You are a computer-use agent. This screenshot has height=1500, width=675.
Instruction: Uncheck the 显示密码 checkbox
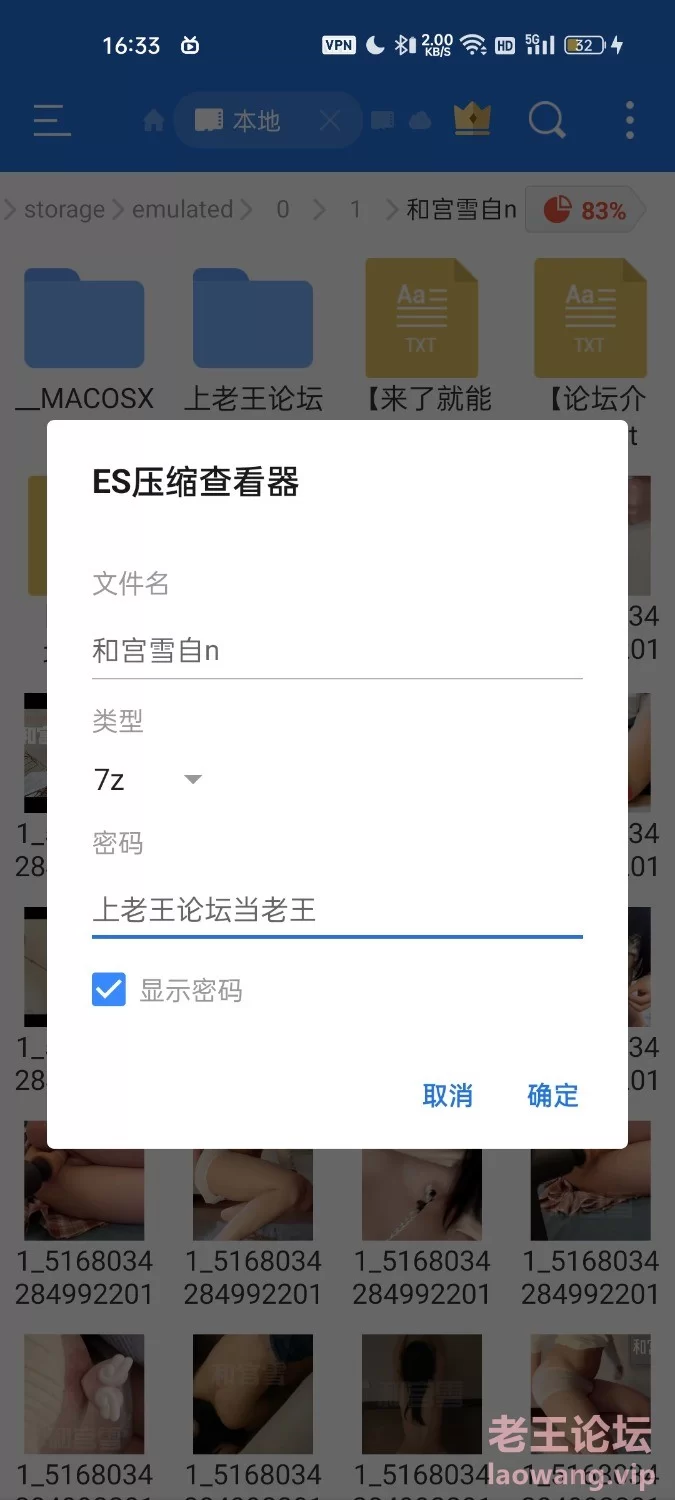coord(109,990)
